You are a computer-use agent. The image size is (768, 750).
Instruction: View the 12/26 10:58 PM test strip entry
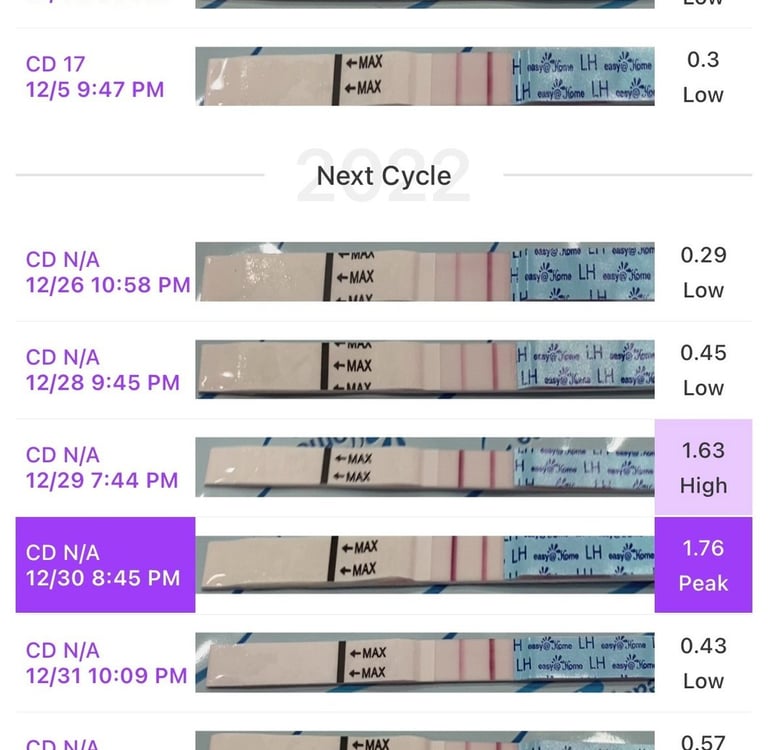point(108,272)
